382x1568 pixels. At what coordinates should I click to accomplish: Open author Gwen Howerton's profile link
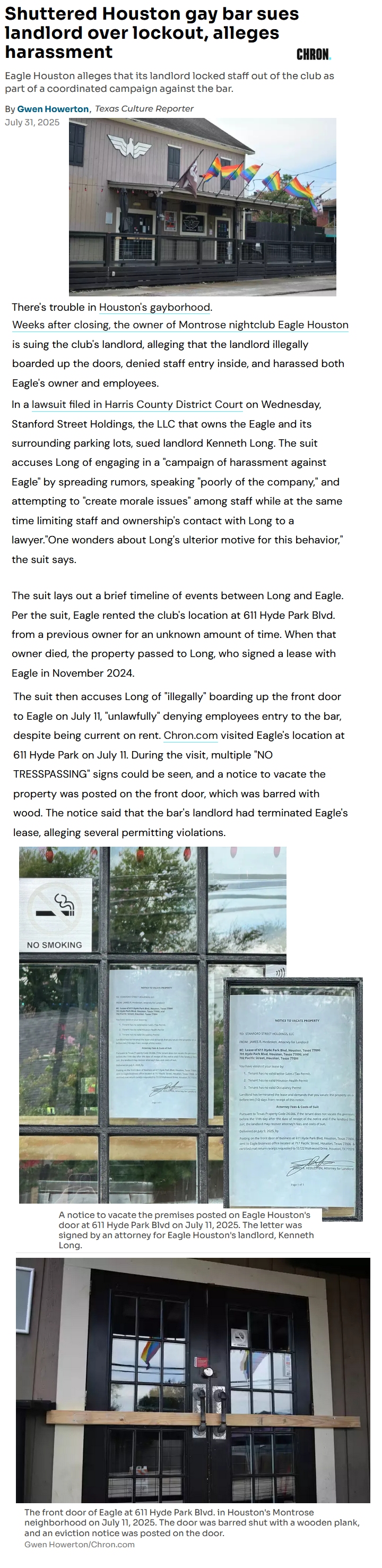pos(53,109)
